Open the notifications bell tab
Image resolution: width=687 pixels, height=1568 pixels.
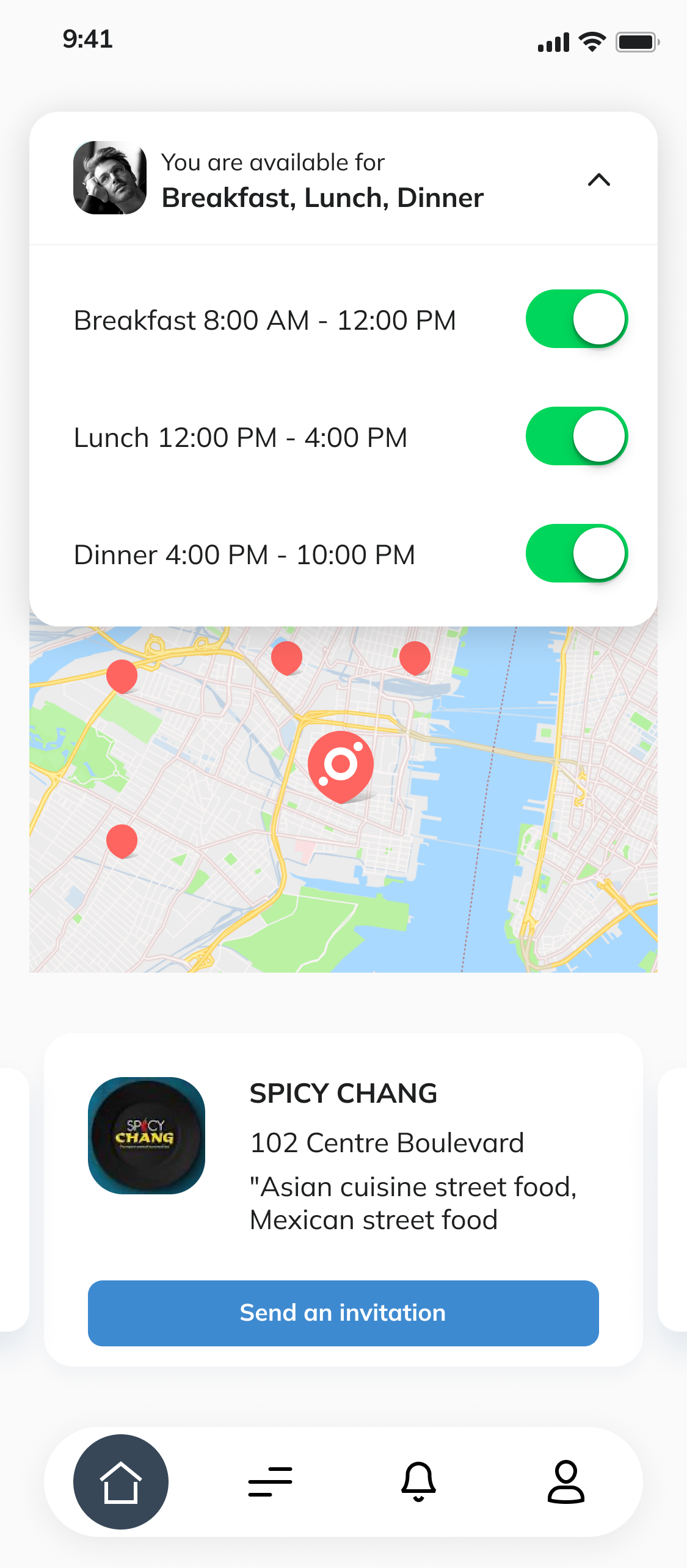[419, 1481]
